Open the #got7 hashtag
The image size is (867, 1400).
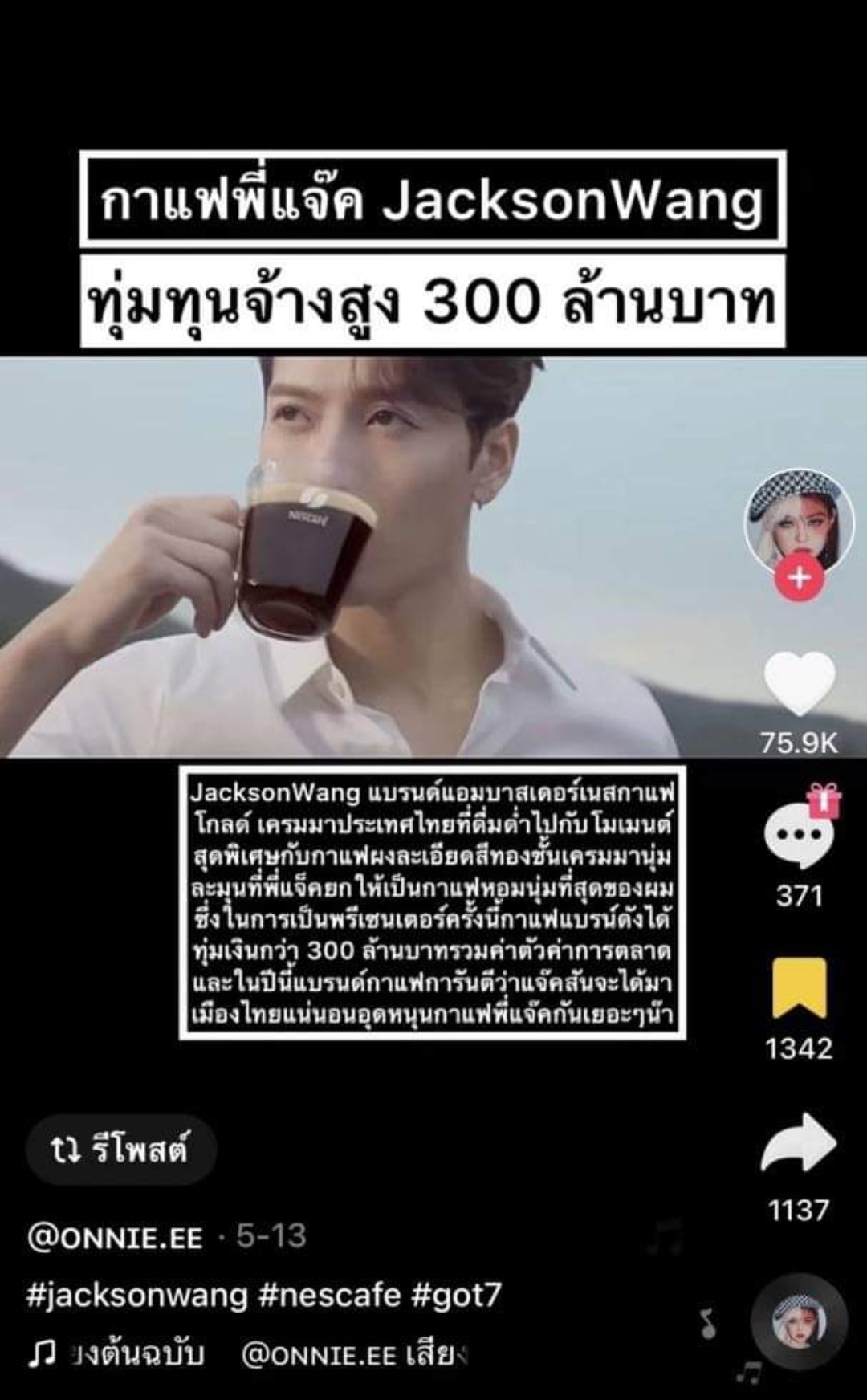[x=456, y=1295]
